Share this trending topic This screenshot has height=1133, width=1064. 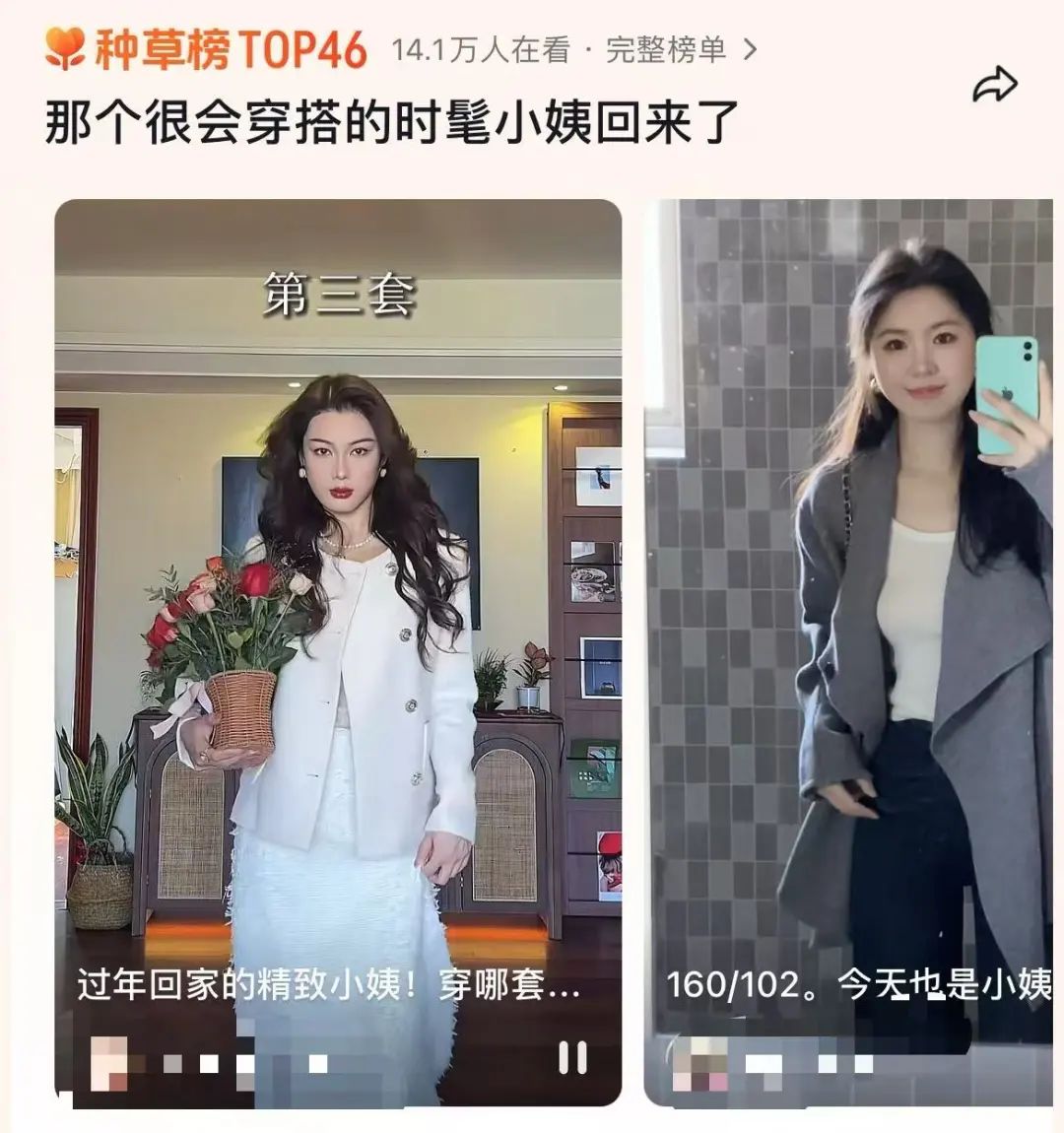point(994,86)
